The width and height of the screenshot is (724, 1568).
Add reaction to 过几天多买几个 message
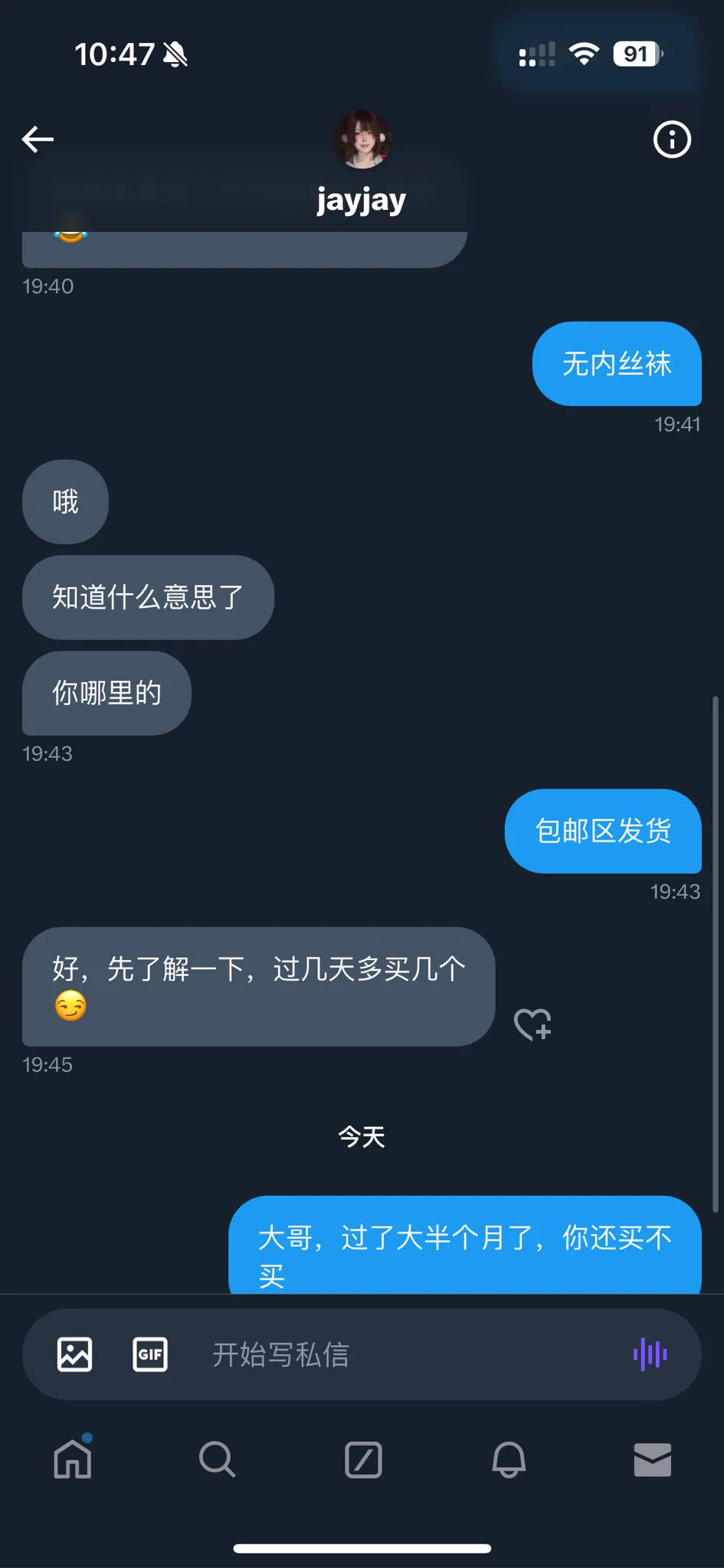pos(532,1024)
